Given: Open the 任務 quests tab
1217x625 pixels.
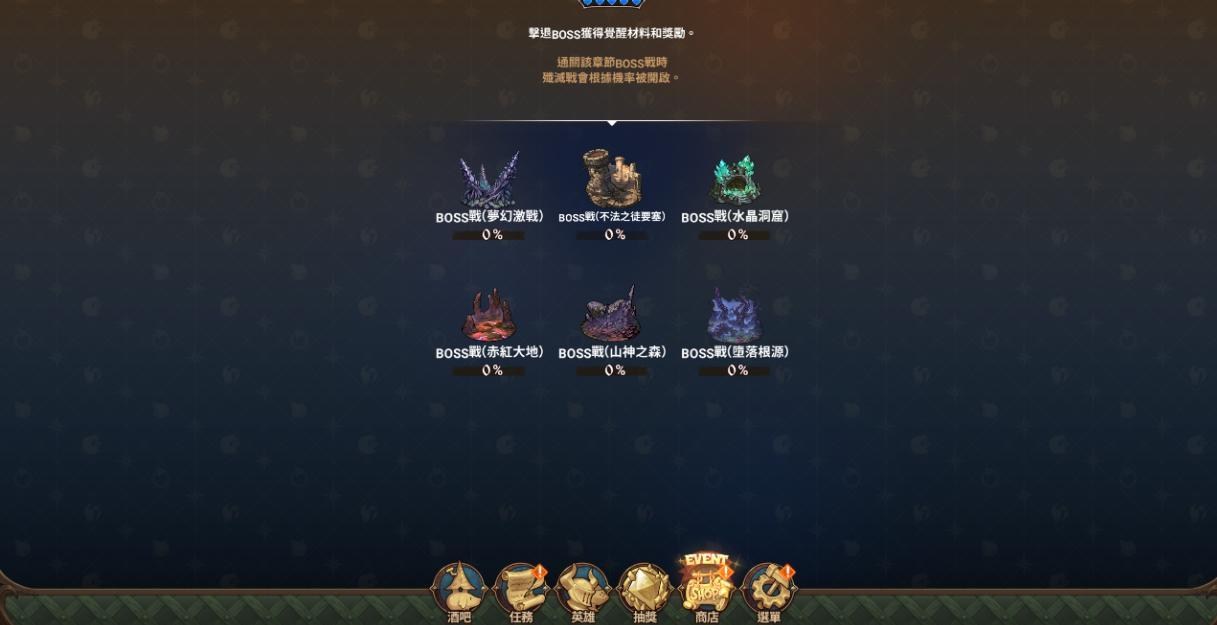Looking at the screenshot, I should click(521, 591).
